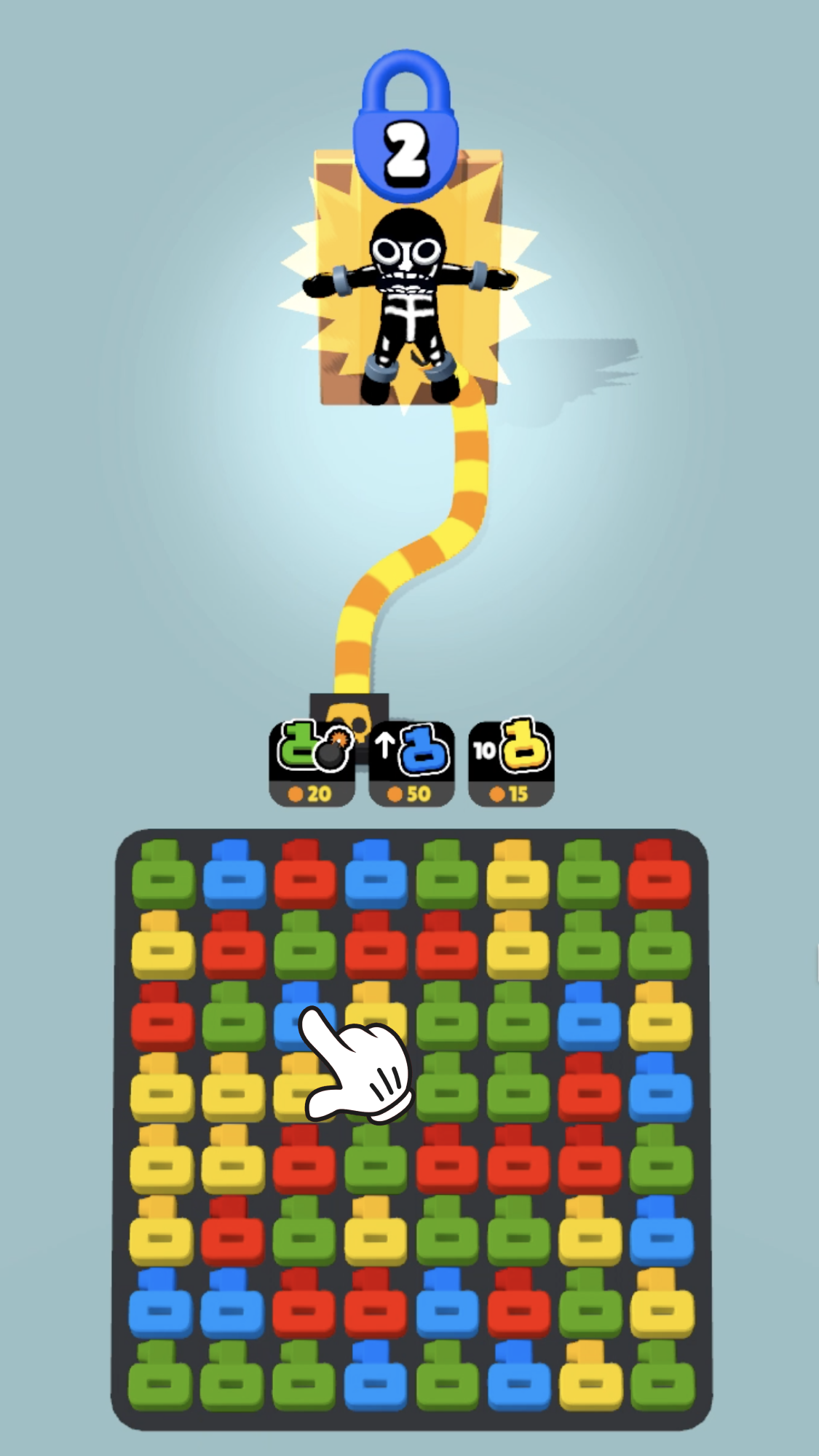Viewport: 819px width, 1456px height.
Task: Buy the bomb key booster for 20 coins
Action: tap(312, 764)
